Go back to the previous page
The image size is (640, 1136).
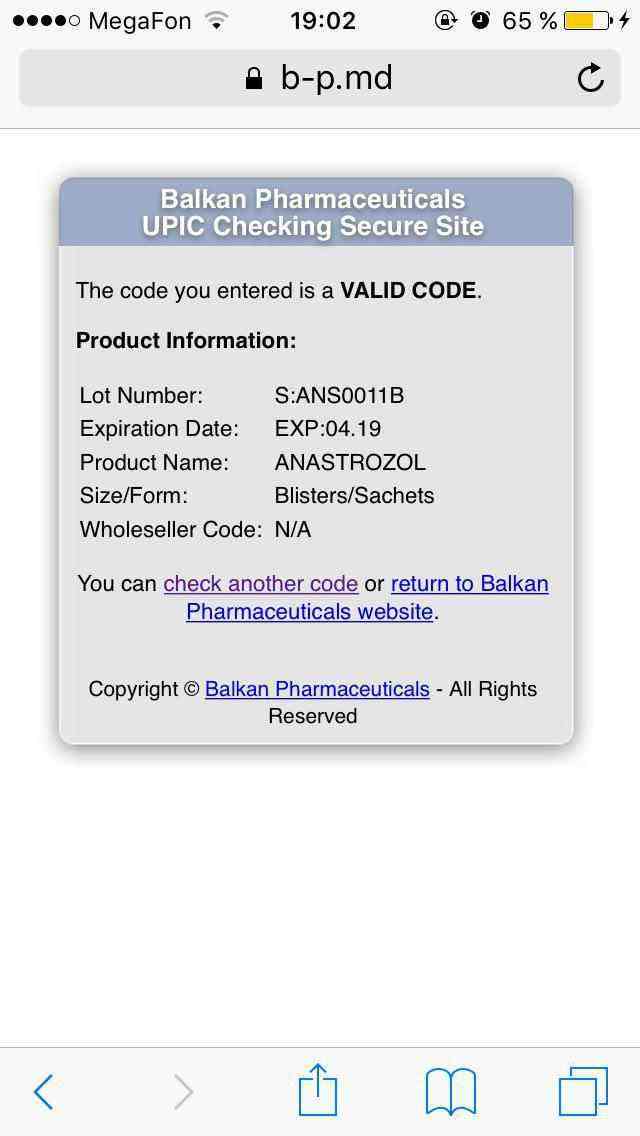click(x=43, y=1091)
